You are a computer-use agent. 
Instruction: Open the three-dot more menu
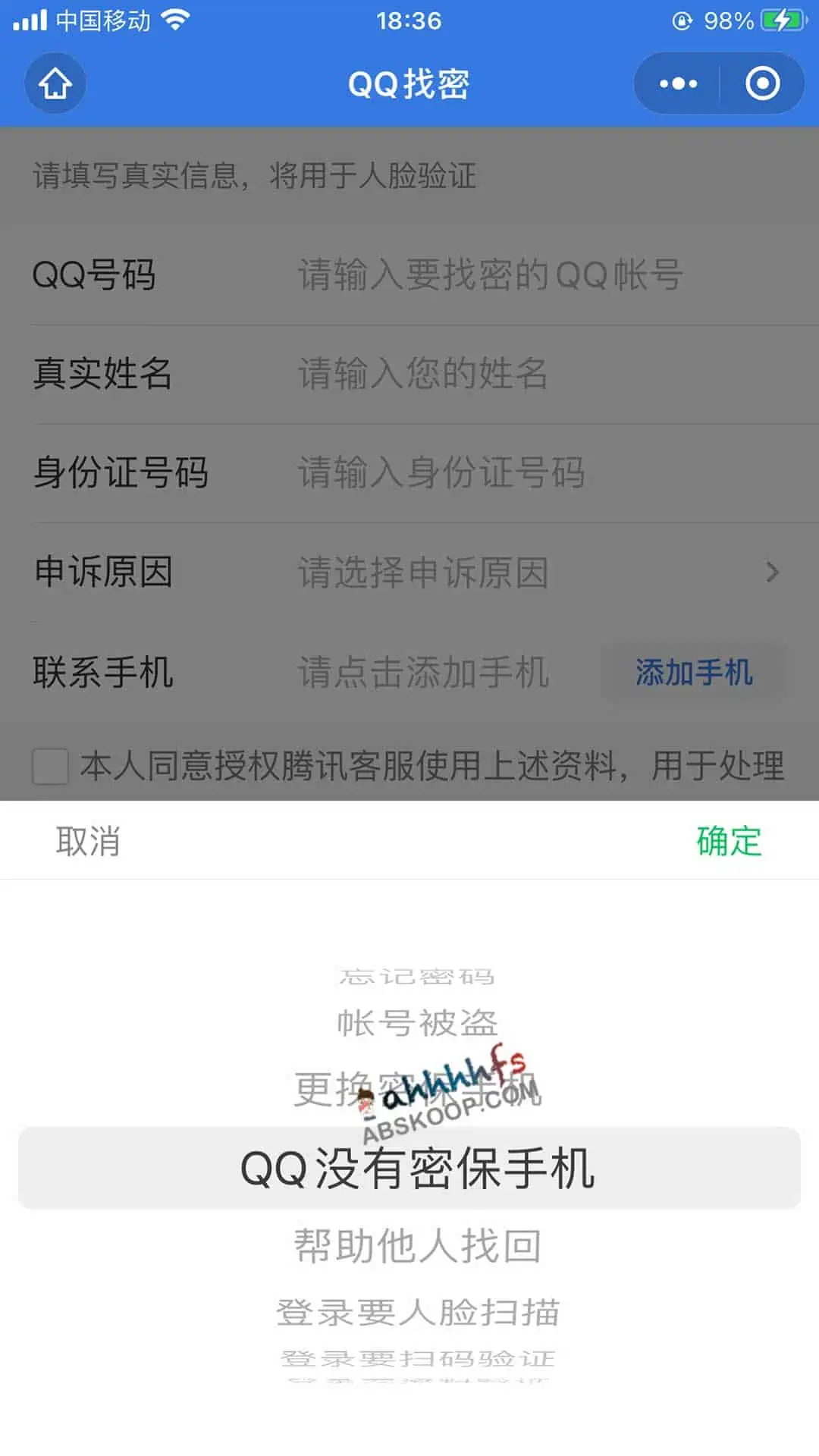(x=678, y=83)
